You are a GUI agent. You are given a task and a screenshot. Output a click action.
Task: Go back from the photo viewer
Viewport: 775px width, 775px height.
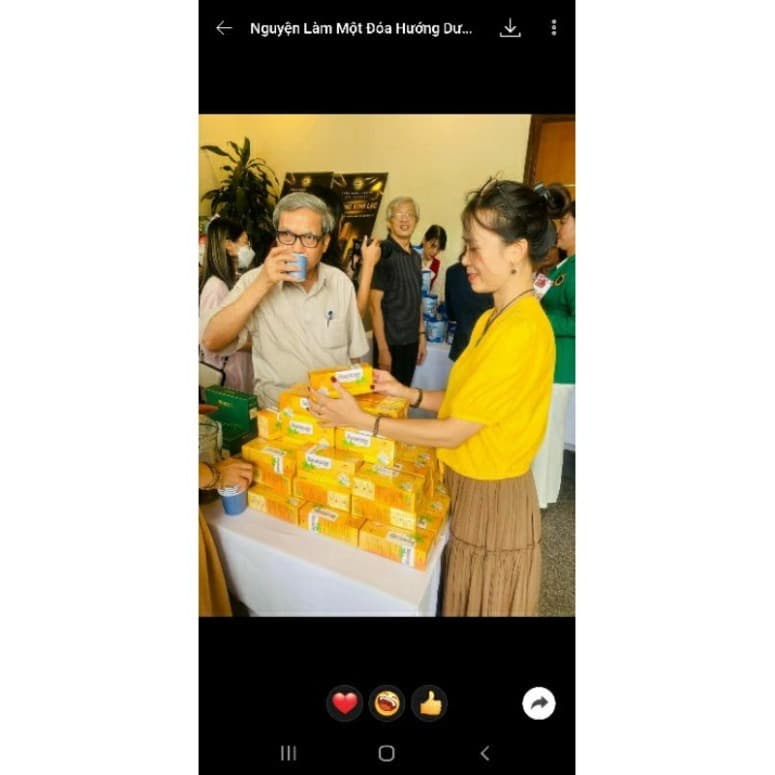224,28
